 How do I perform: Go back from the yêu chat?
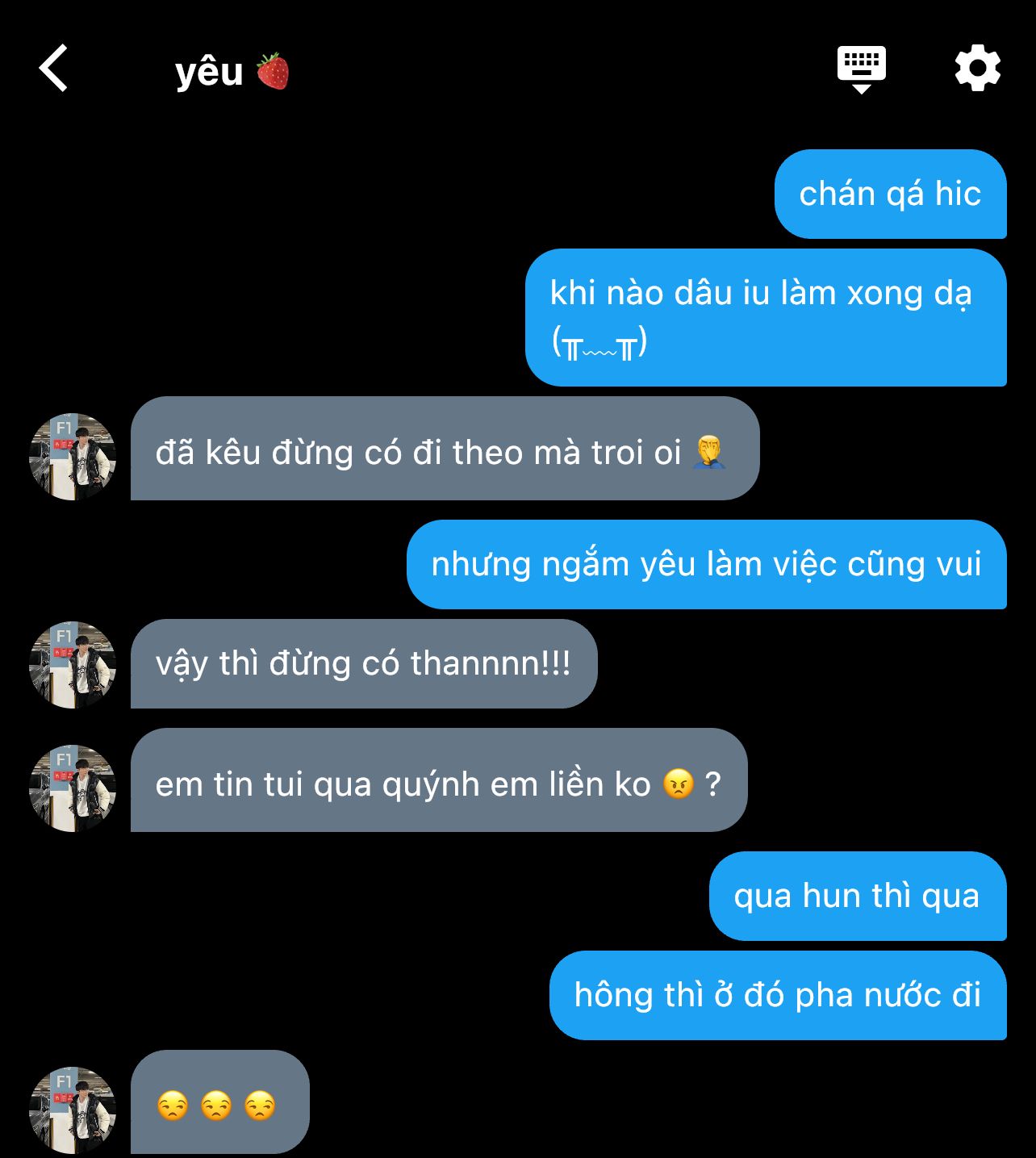53,69
